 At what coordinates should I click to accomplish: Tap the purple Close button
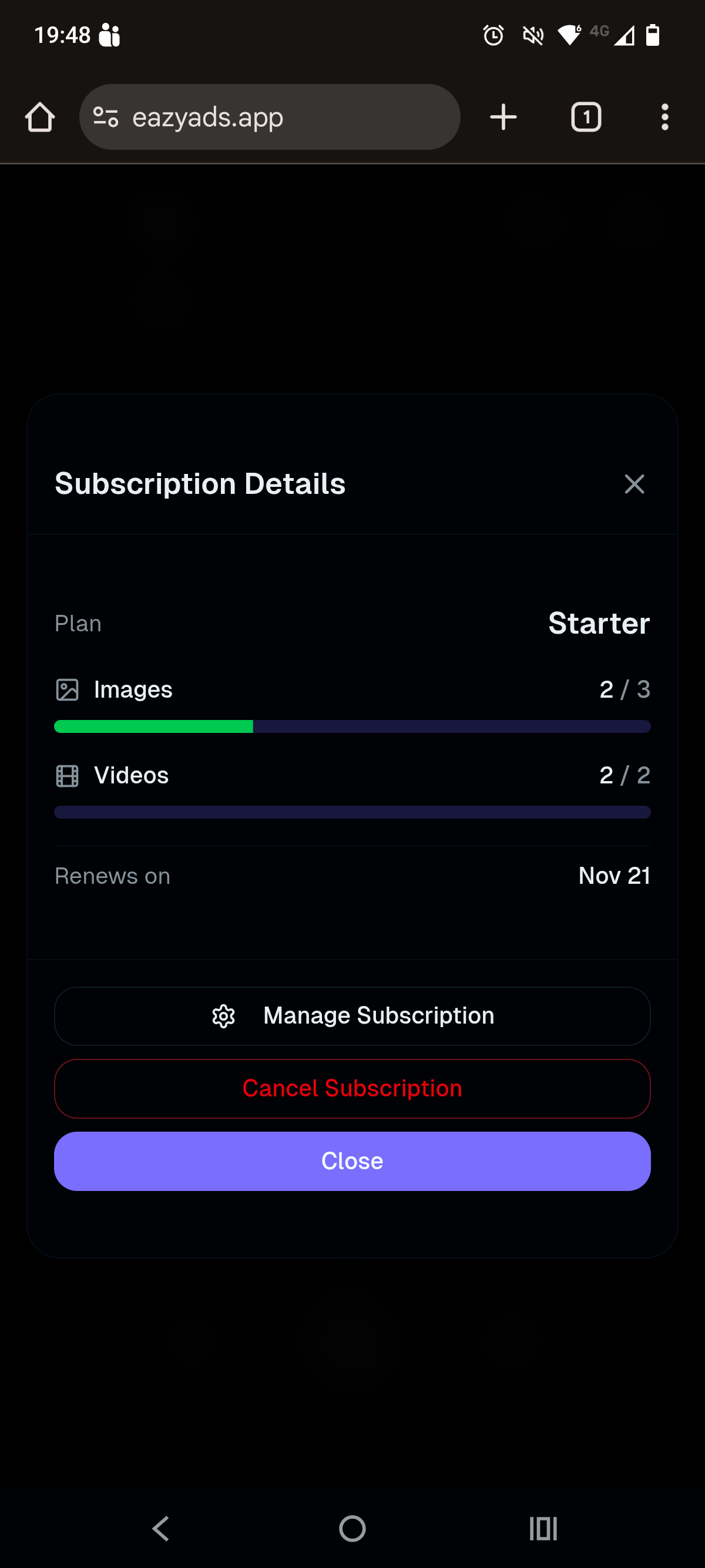tap(352, 1160)
